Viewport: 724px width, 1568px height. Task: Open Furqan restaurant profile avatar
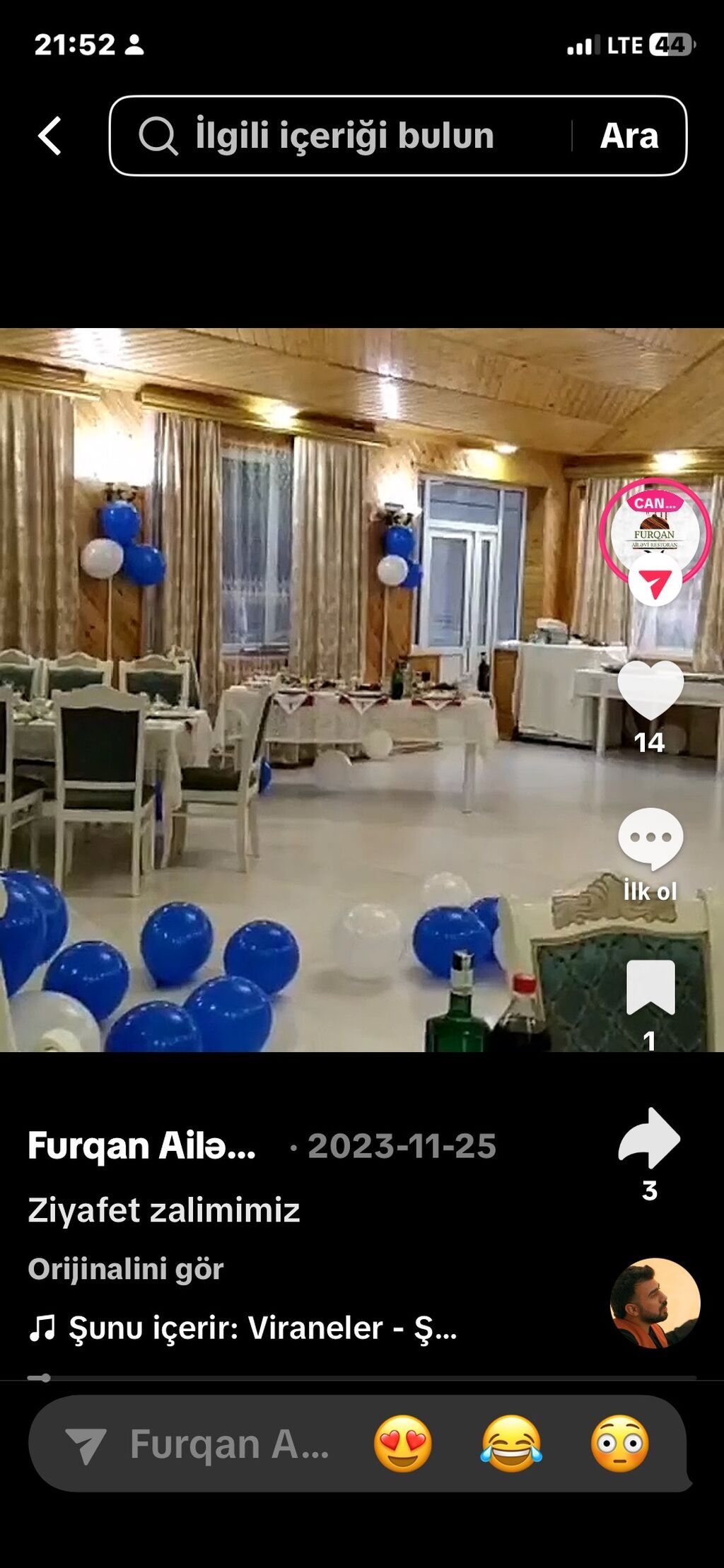pos(655,533)
